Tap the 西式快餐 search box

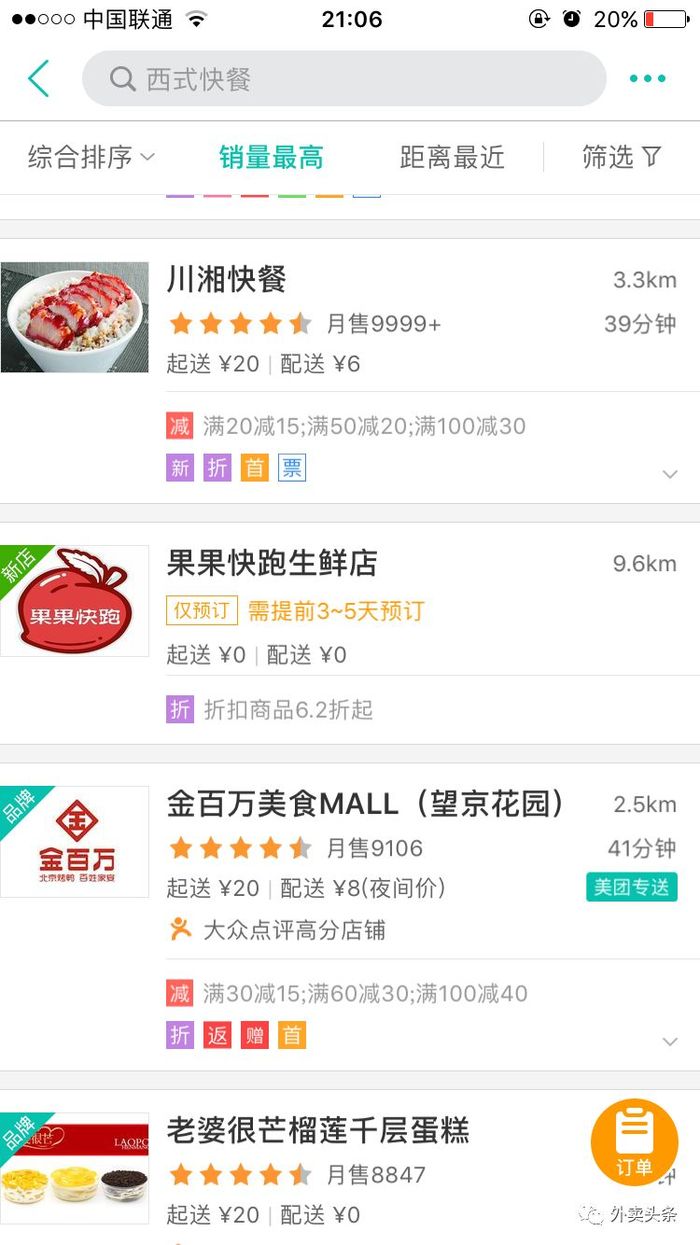(344, 79)
